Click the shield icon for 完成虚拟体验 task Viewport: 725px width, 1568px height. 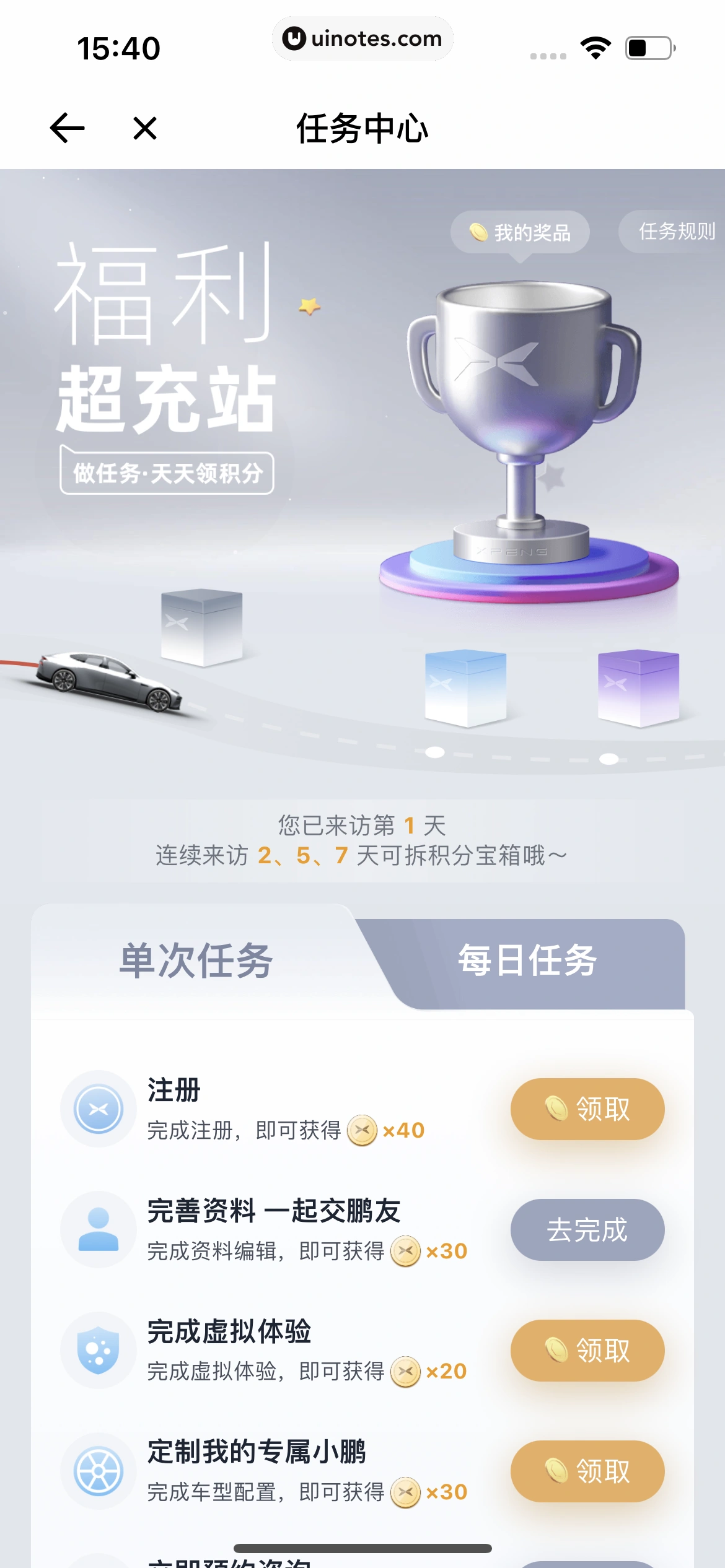(99, 1350)
